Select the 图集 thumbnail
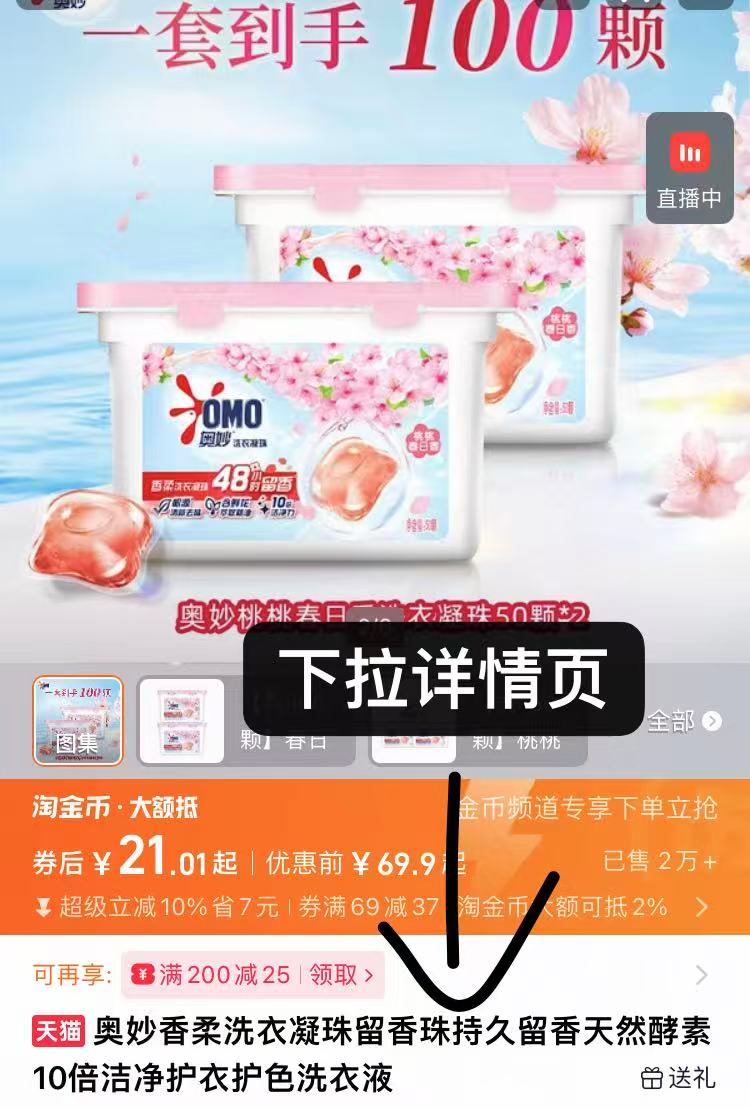Image resolution: width=750 pixels, height=1109 pixels. click(78, 720)
